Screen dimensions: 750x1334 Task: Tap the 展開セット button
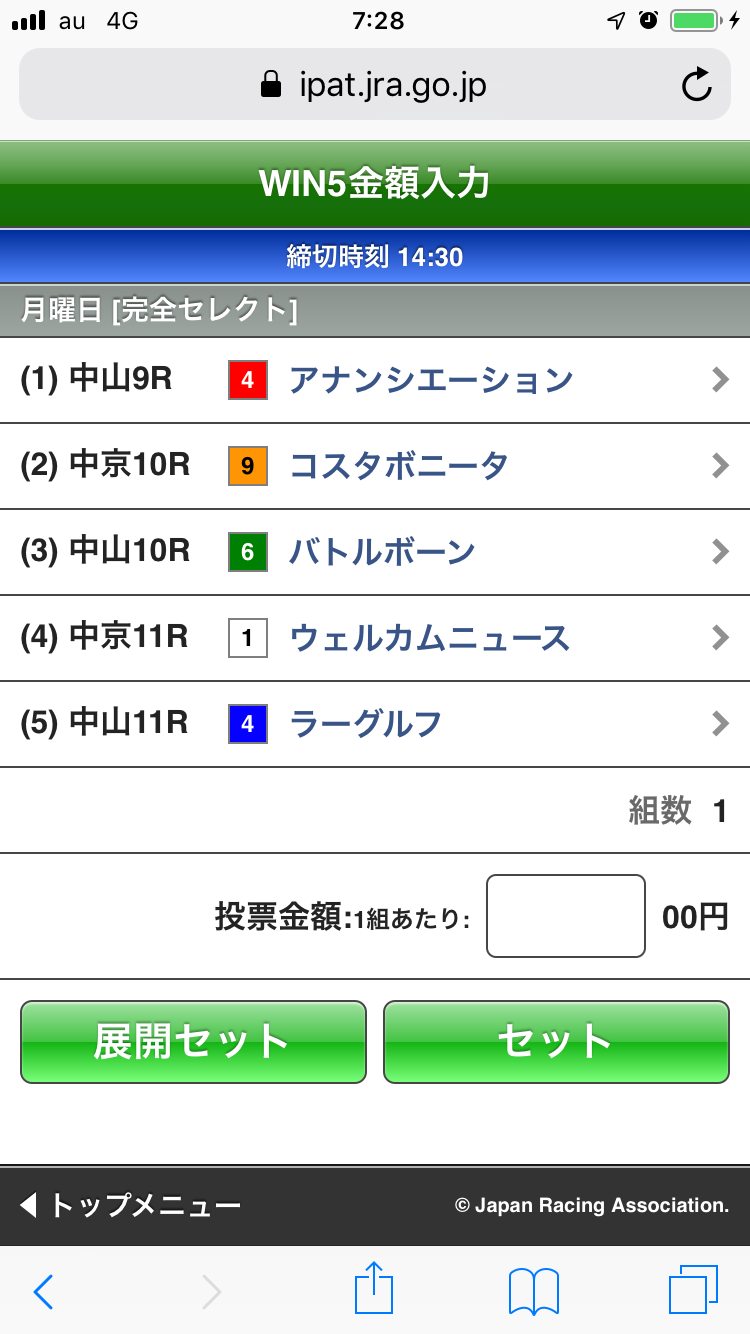coord(193,1041)
